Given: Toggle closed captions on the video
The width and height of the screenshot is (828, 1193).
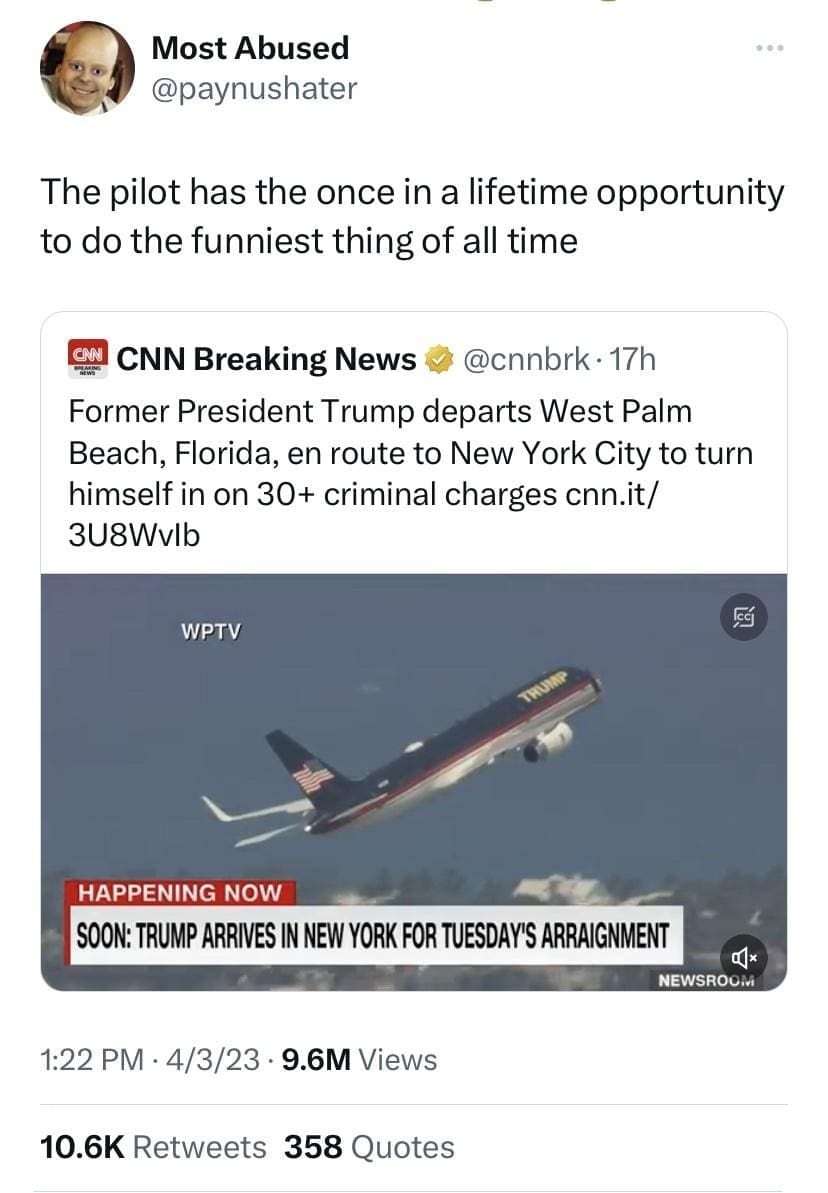Looking at the screenshot, I should [745, 621].
